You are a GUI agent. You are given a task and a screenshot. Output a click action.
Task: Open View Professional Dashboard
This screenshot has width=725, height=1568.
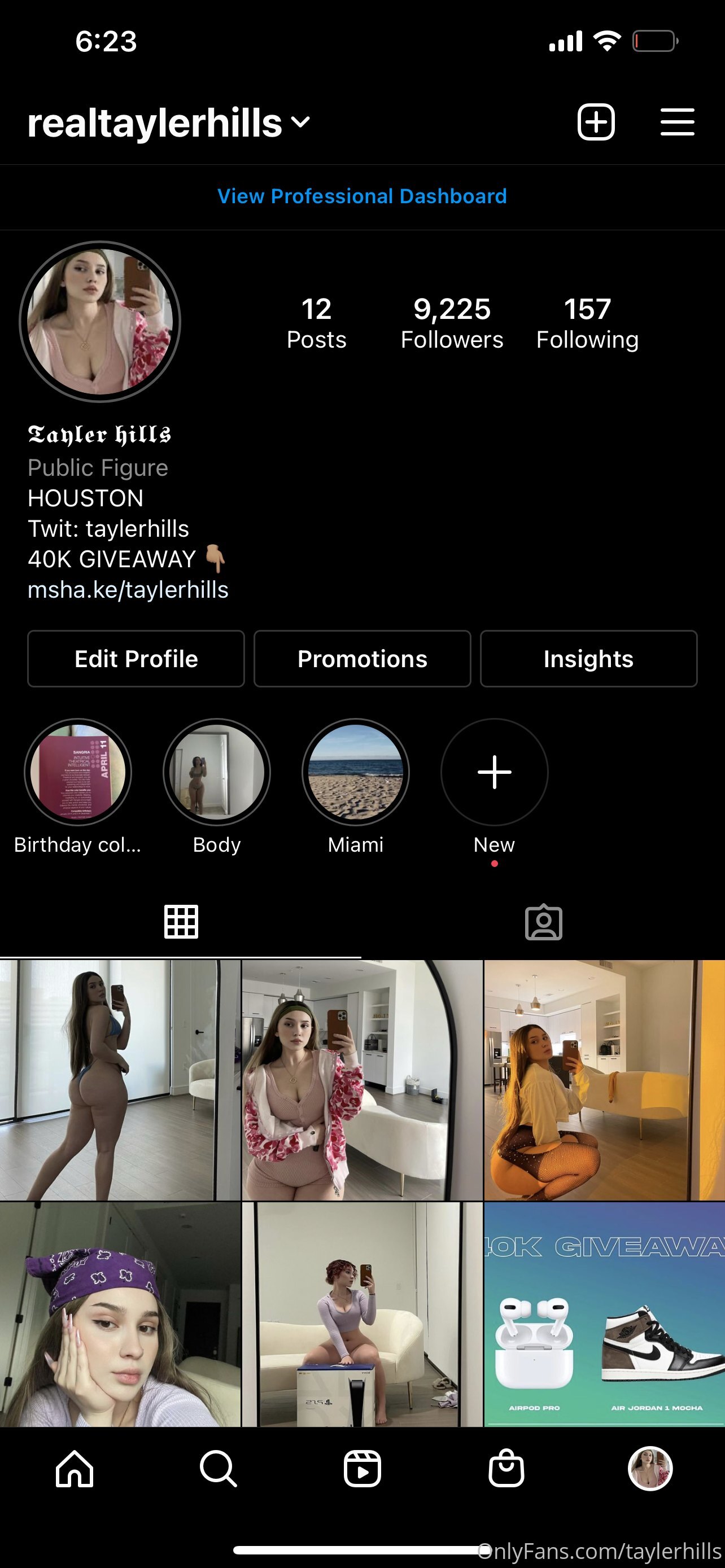[x=362, y=196]
